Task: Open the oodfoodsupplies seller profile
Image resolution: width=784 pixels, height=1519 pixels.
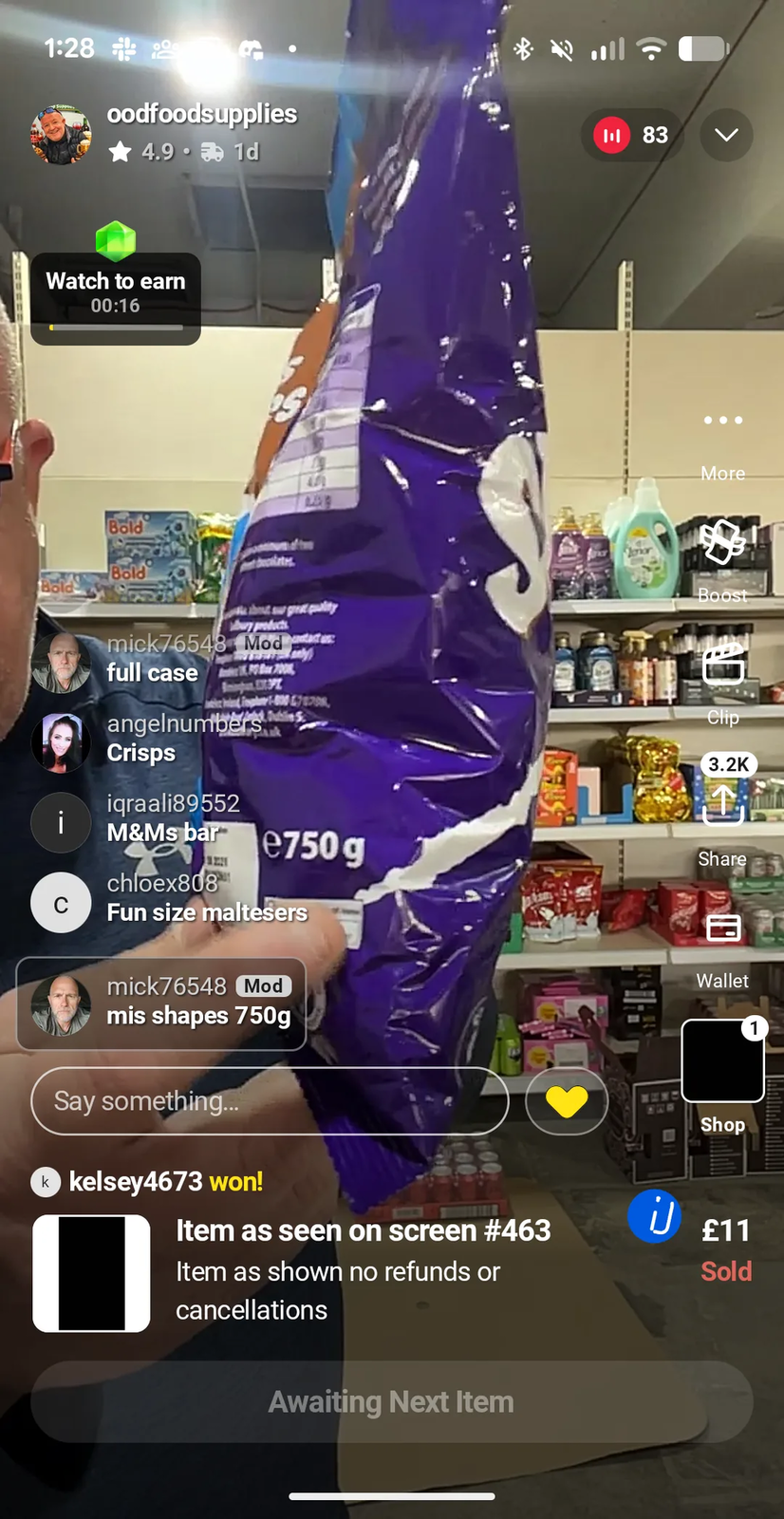Action: coord(201,114)
